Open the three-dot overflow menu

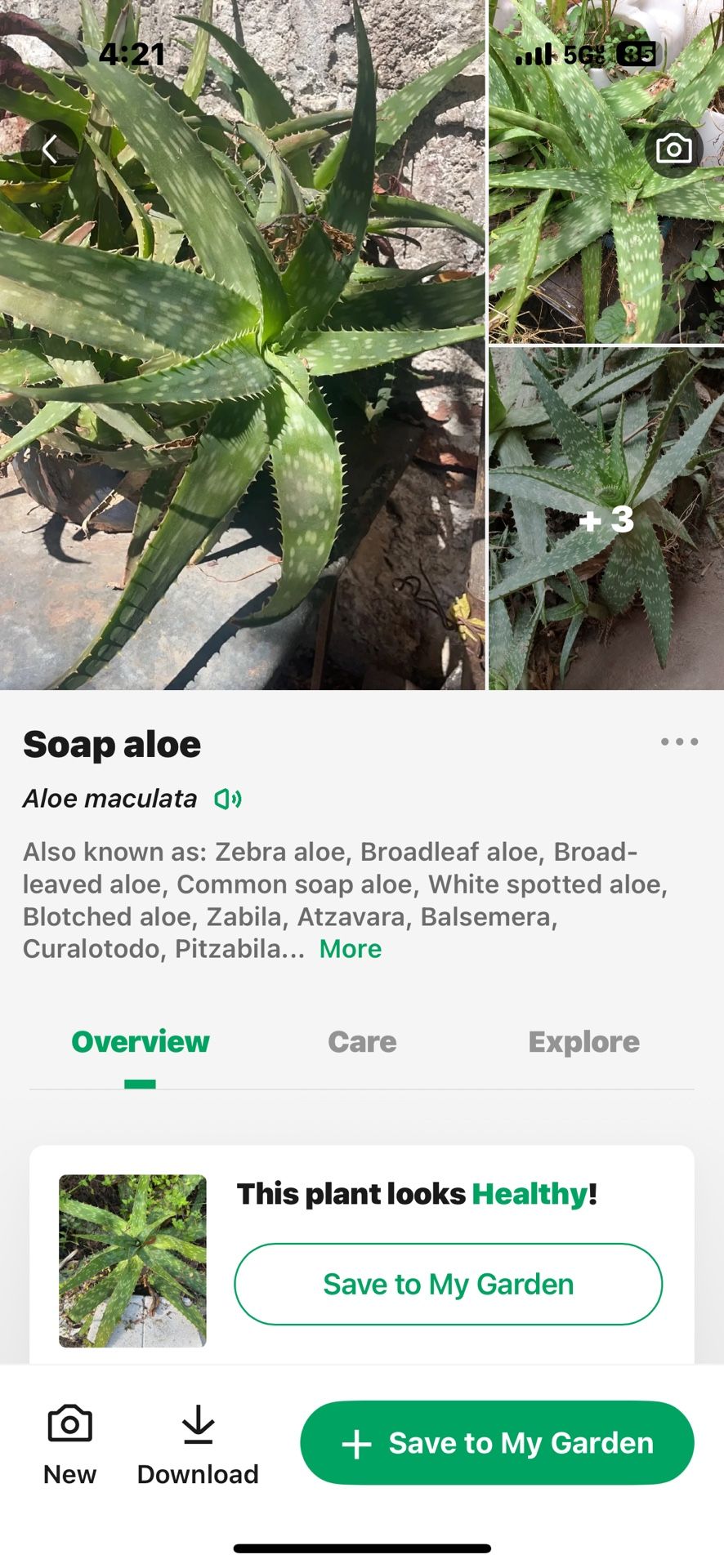click(679, 742)
